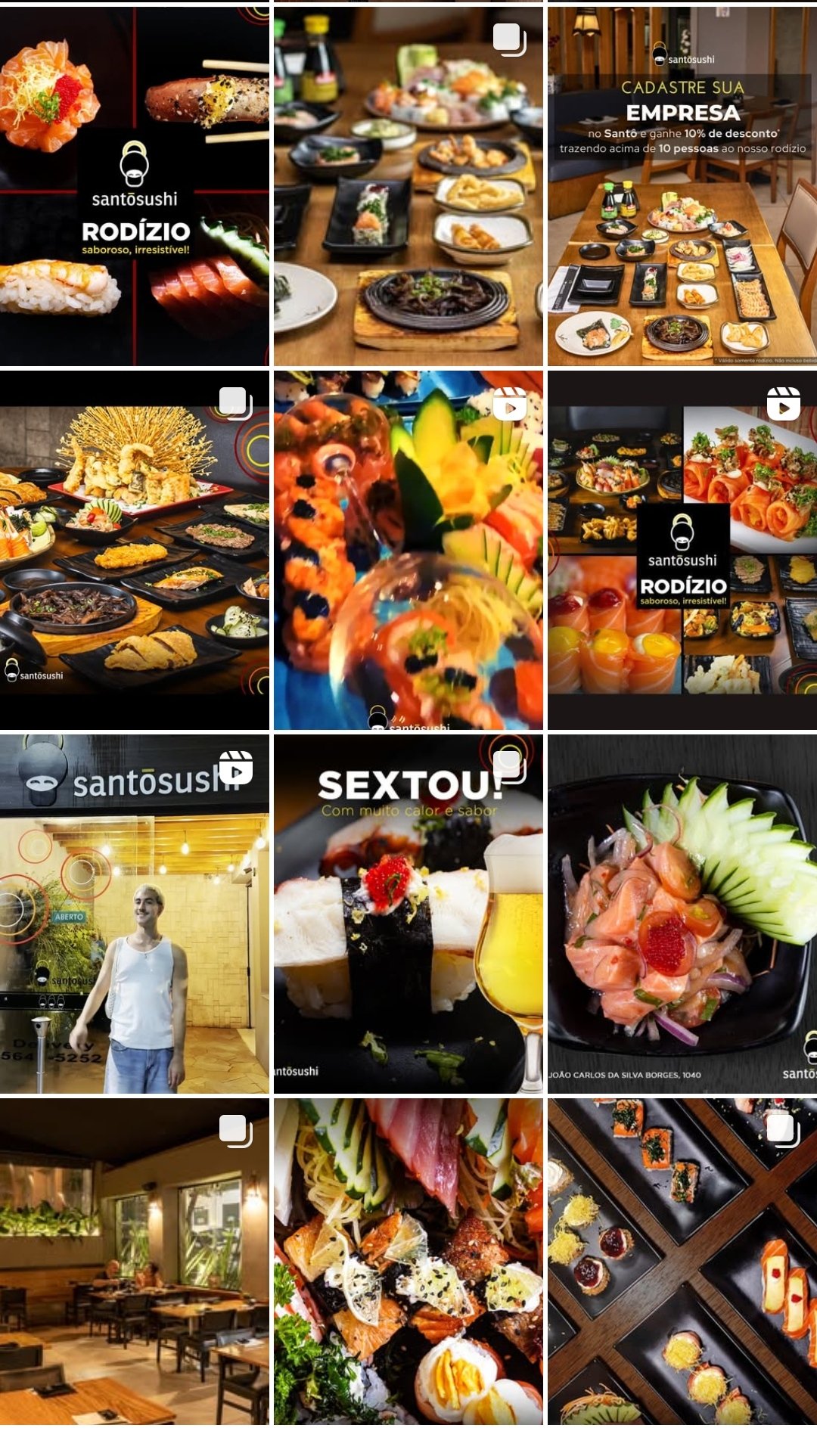
Task: Play the reel with man outside Santosushi storefront
Action: [x=134, y=914]
